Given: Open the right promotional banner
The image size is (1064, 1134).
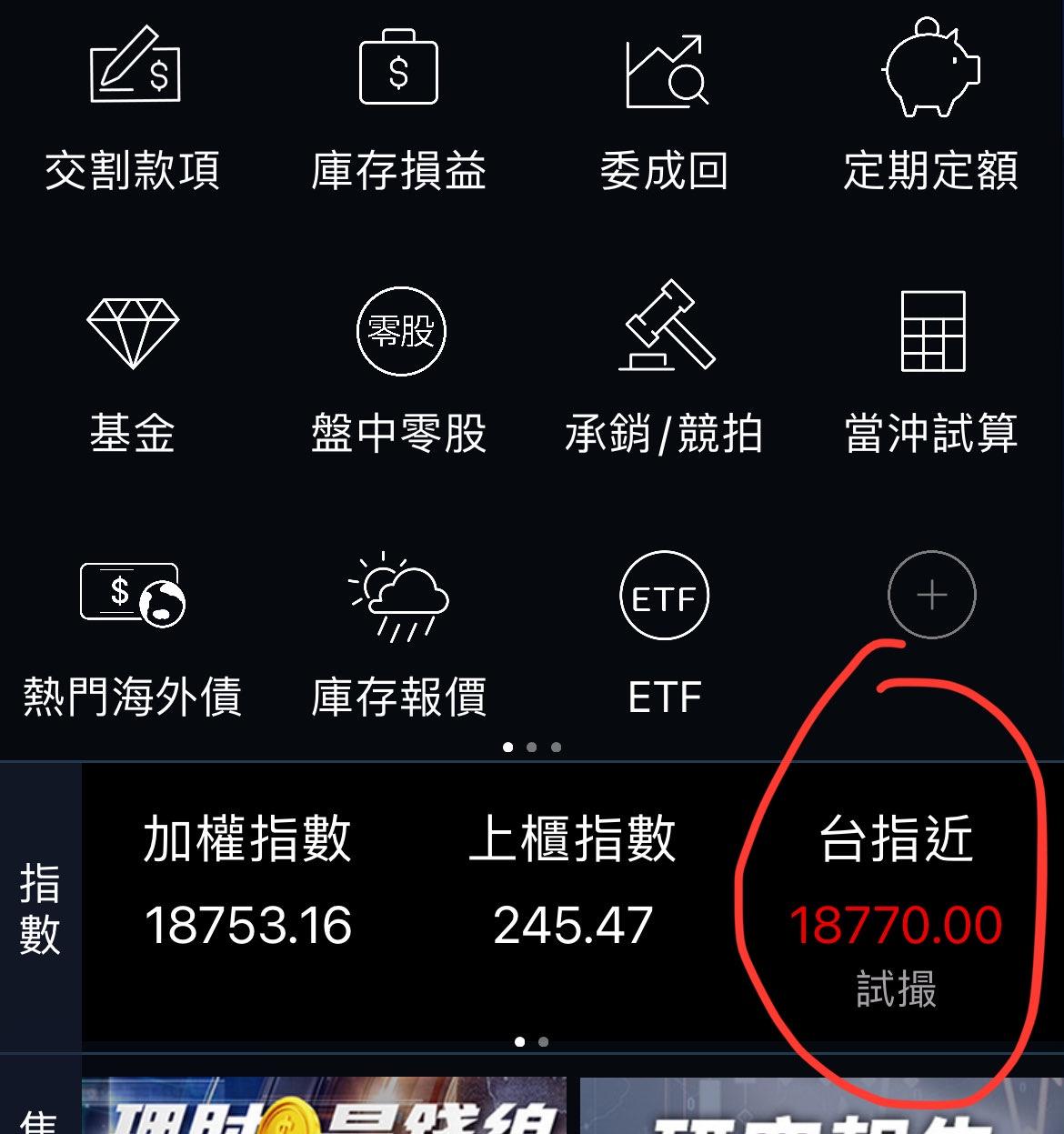Looking at the screenshot, I should [x=818, y=1108].
